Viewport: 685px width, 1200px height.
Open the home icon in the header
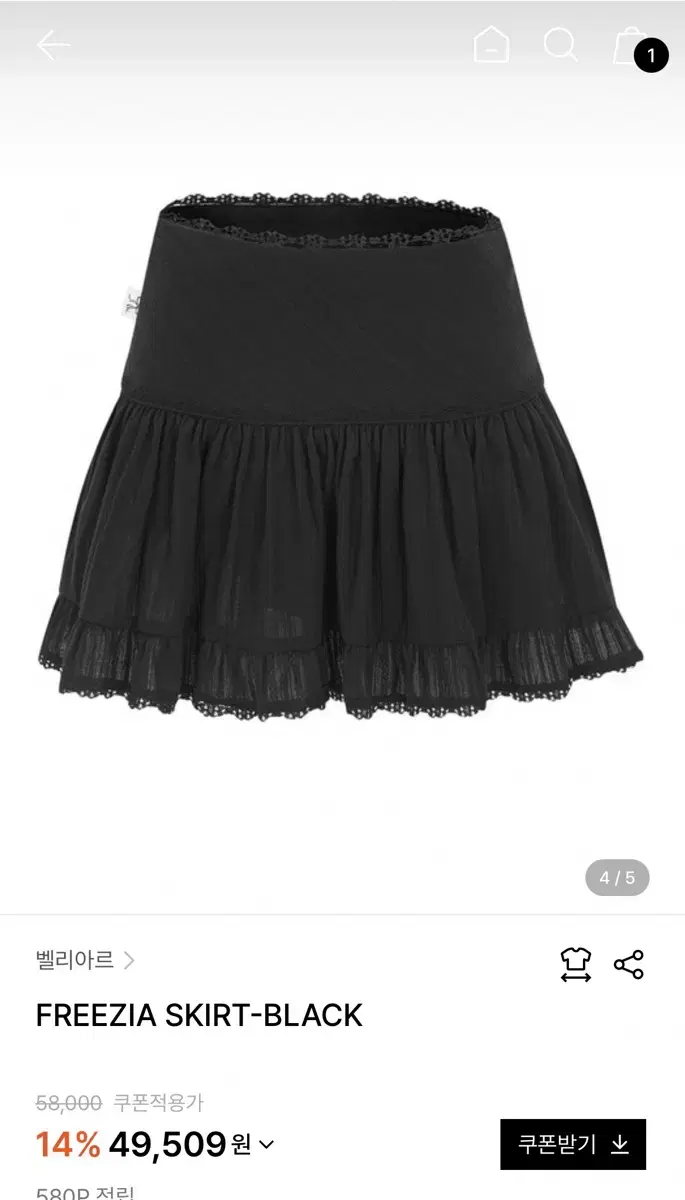(491, 45)
